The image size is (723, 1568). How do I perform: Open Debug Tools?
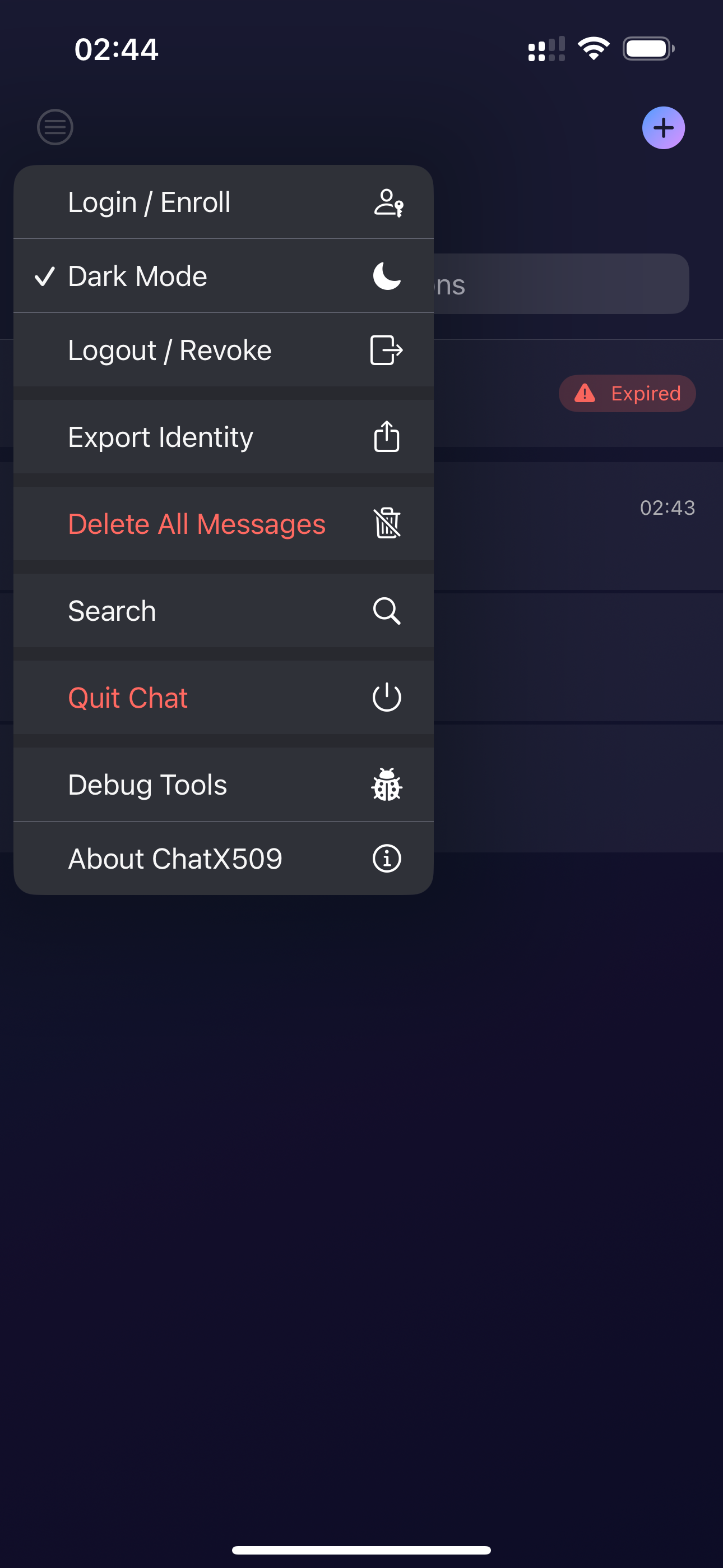223,785
